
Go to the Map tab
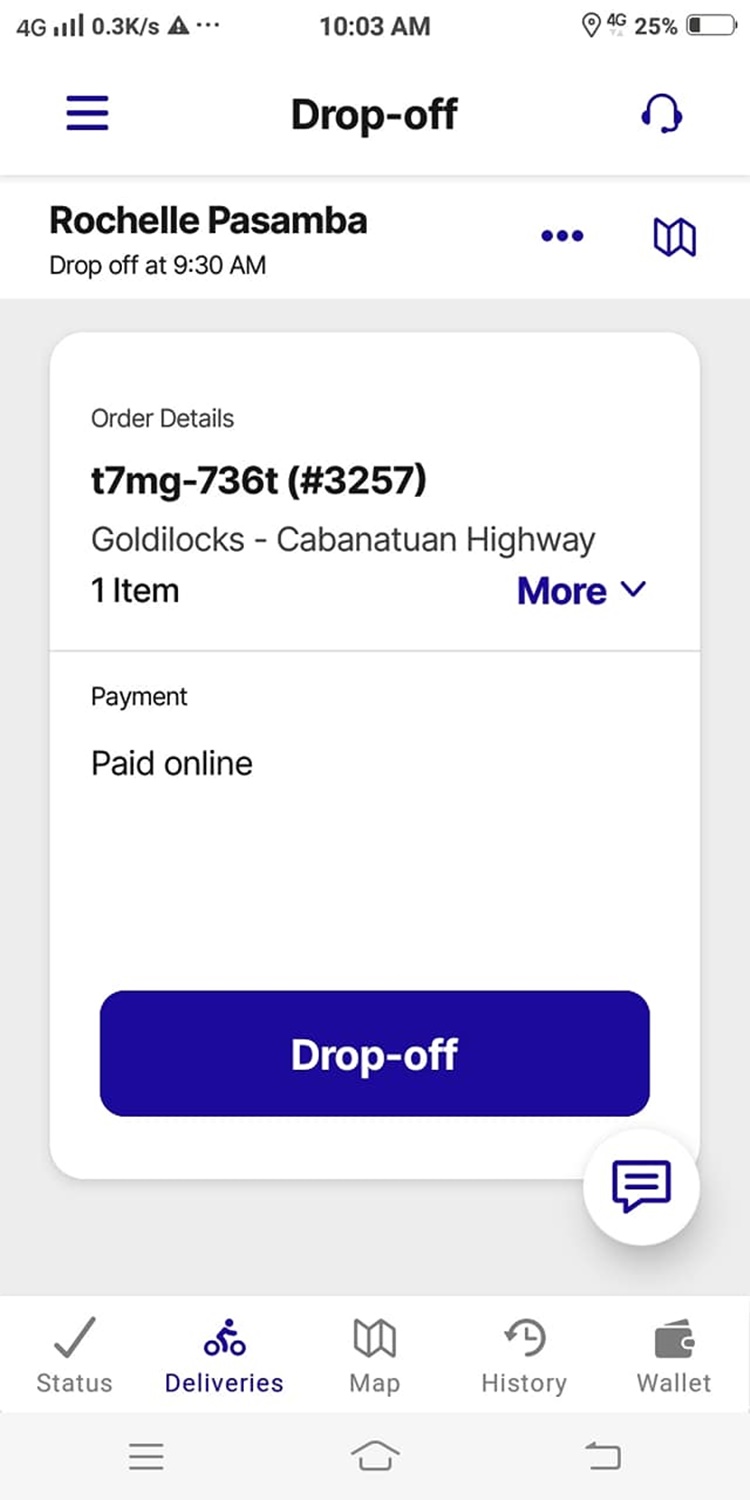pyautogui.click(x=375, y=1356)
